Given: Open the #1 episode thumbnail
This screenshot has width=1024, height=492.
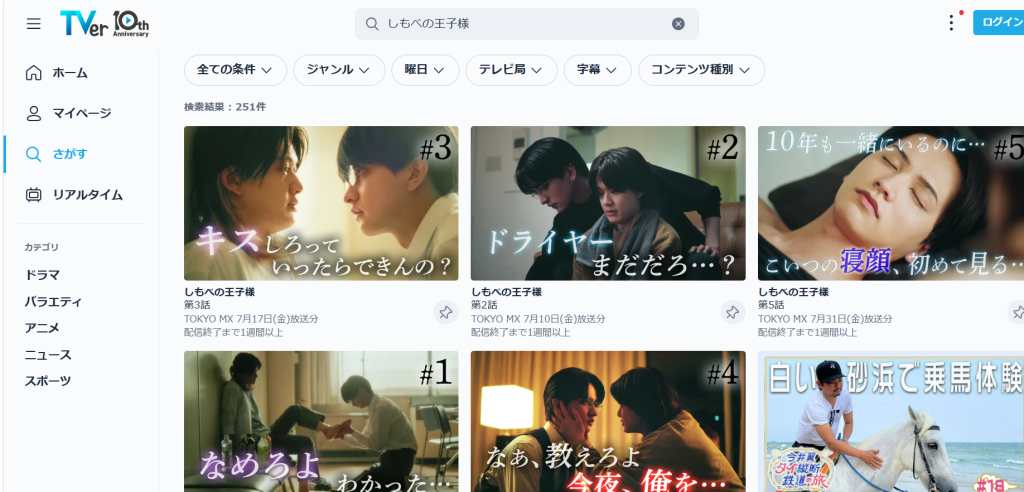Looking at the screenshot, I should pos(321,421).
